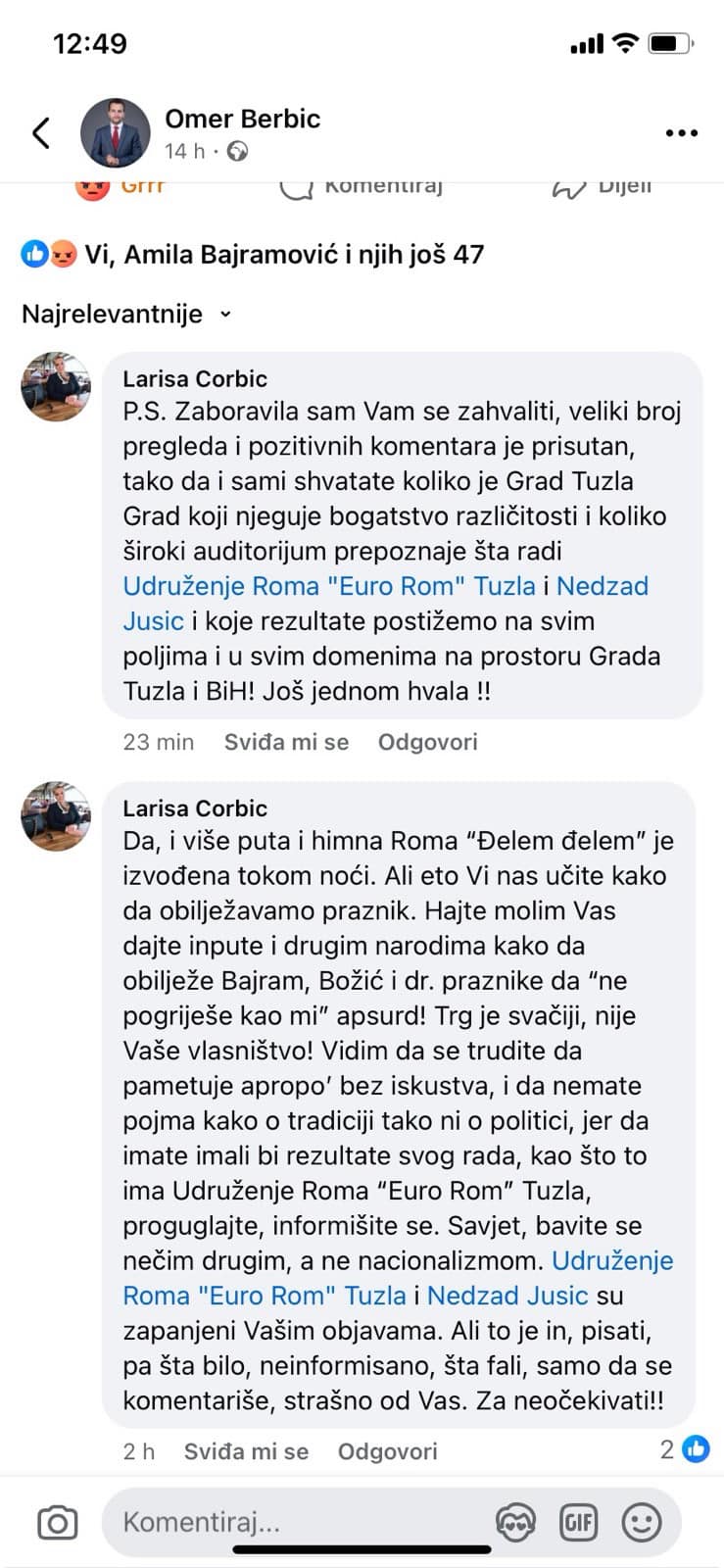Screen dimensions: 724x1568
Task: Open the avatar sticker picker
Action: point(515,1522)
